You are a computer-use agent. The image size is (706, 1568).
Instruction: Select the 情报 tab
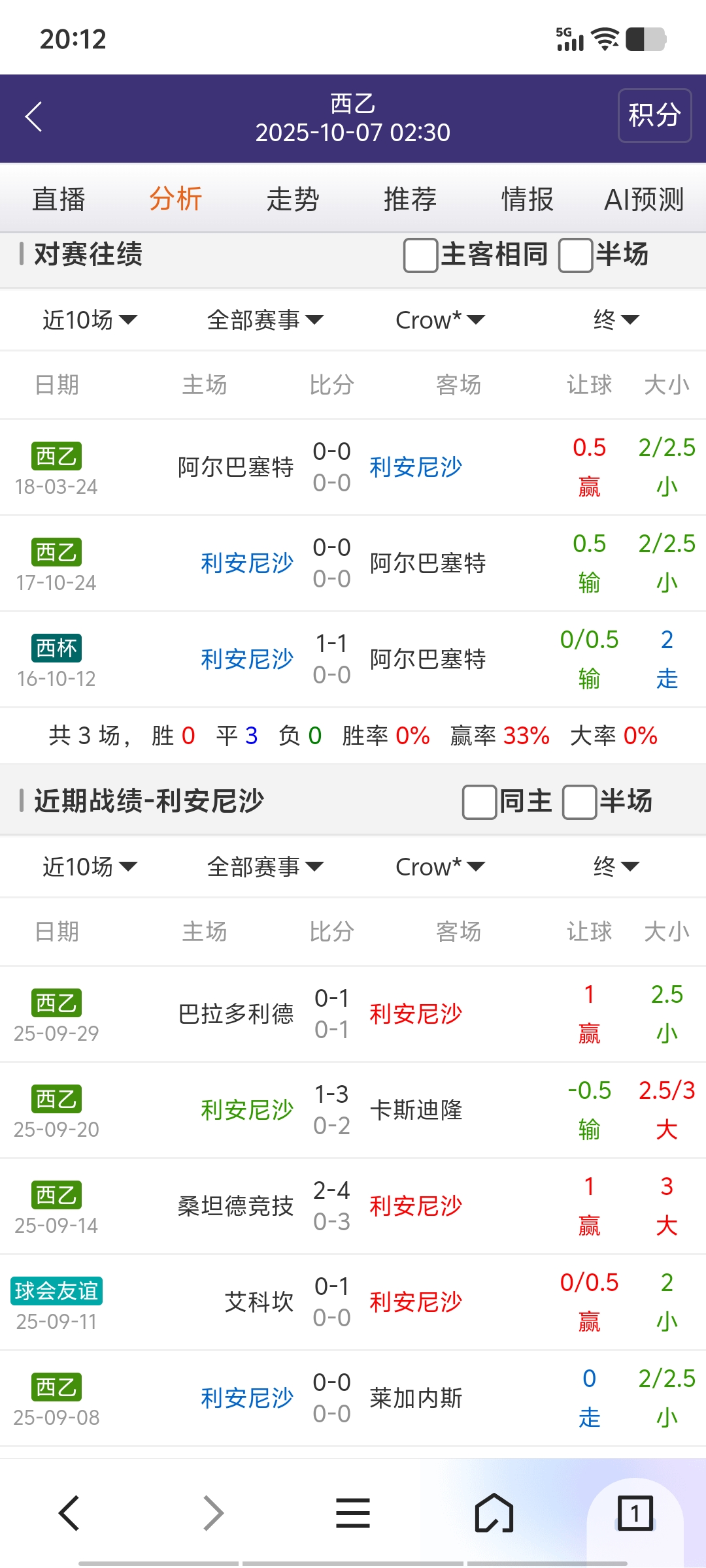[x=527, y=199]
